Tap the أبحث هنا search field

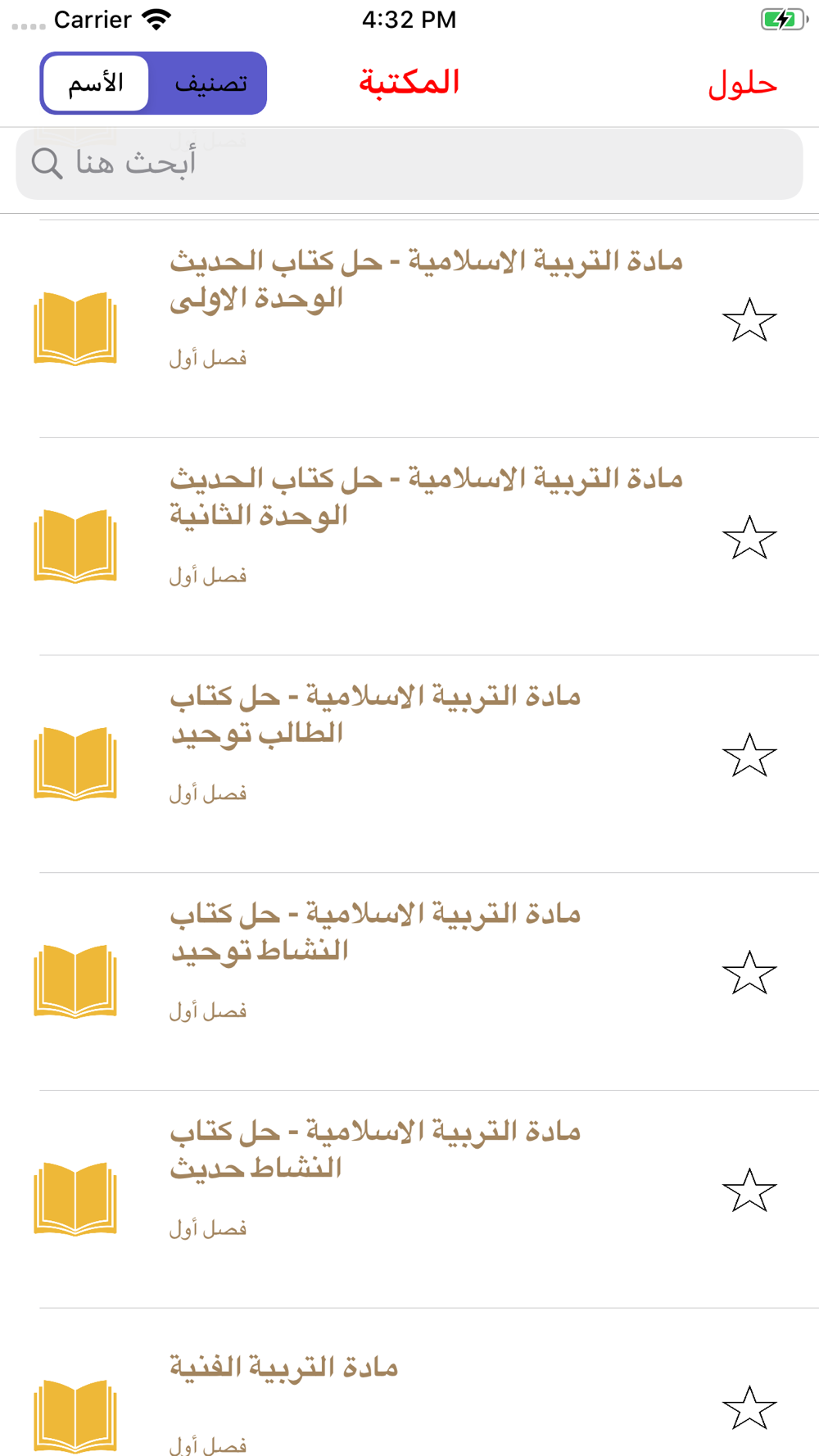[409, 164]
